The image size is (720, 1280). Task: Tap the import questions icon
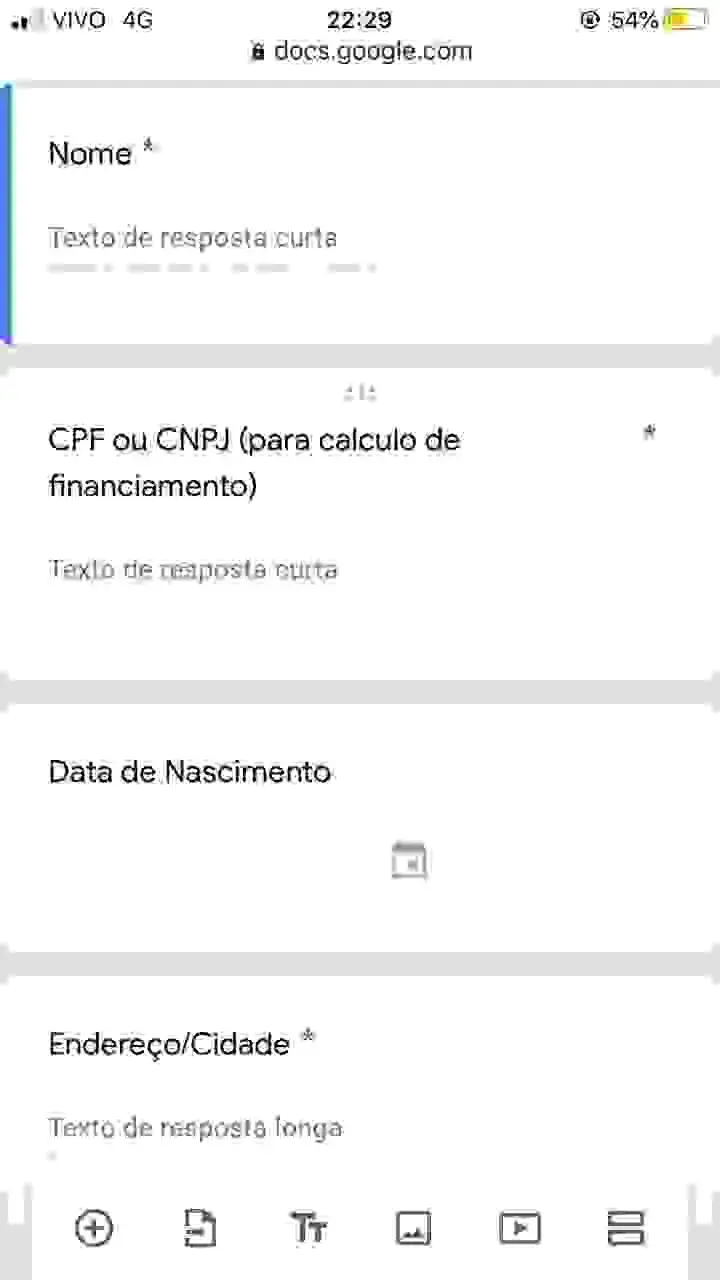(x=200, y=1227)
